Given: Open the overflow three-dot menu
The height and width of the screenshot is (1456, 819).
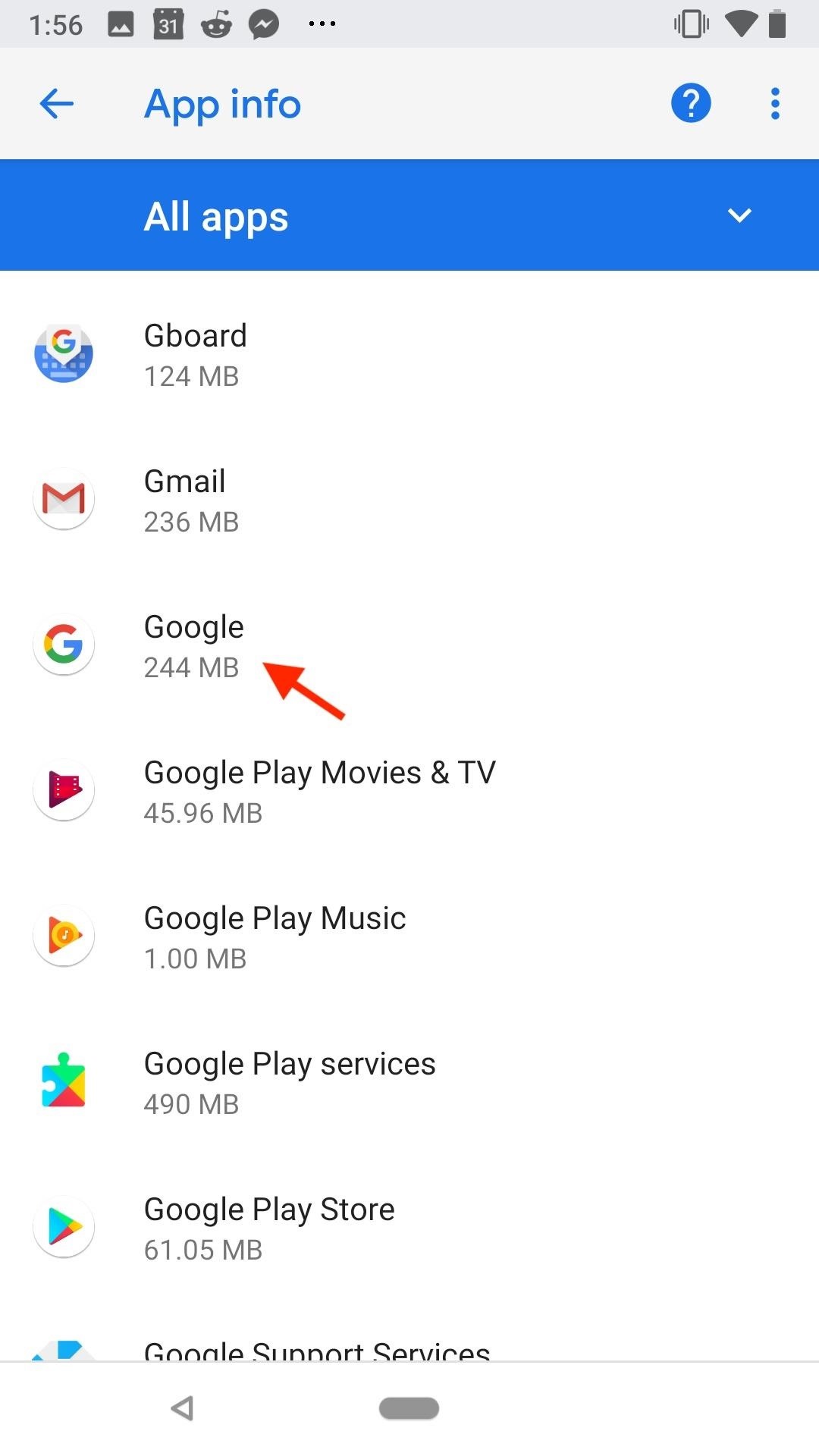Looking at the screenshot, I should click(774, 103).
